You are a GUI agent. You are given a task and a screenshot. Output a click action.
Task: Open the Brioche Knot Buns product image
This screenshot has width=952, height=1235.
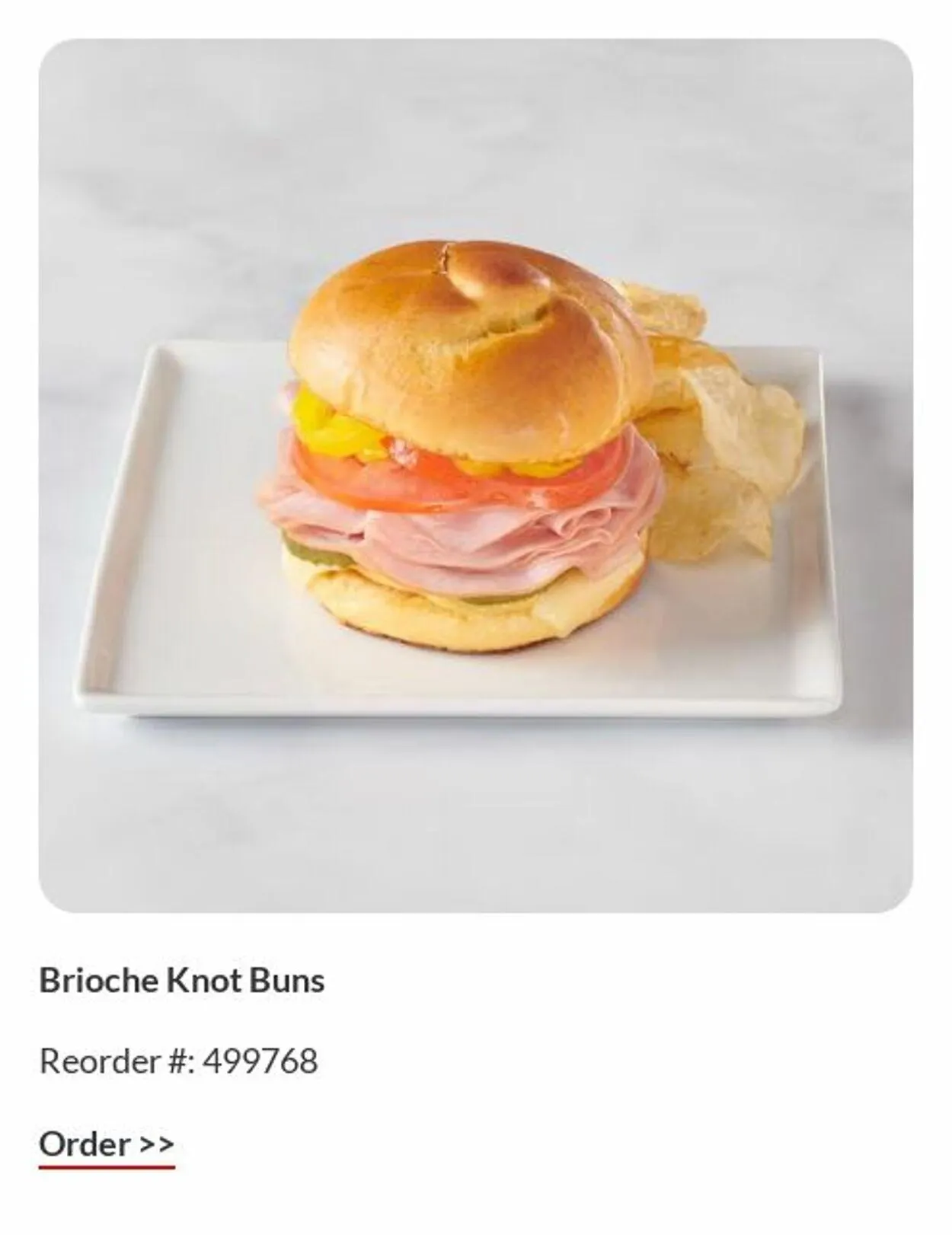point(475,475)
